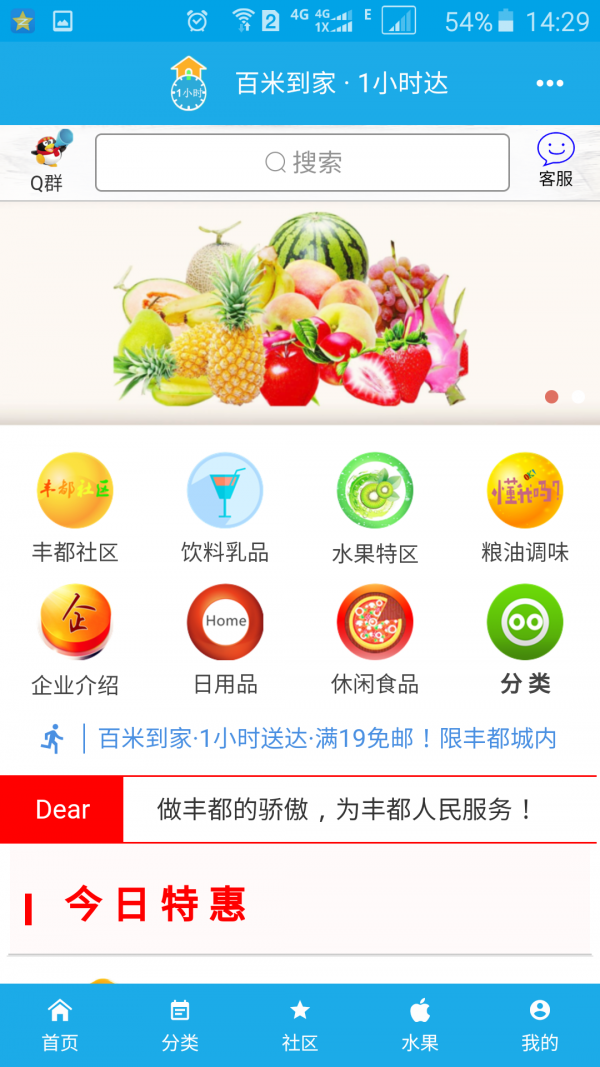Open the 丰都社区 category
The height and width of the screenshot is (1067, 600).
pyautogui.click(x=75, y=507)
